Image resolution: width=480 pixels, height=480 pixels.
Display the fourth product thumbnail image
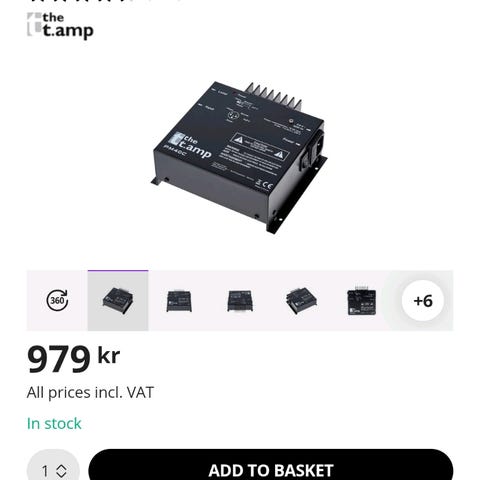tap(301, 300)
